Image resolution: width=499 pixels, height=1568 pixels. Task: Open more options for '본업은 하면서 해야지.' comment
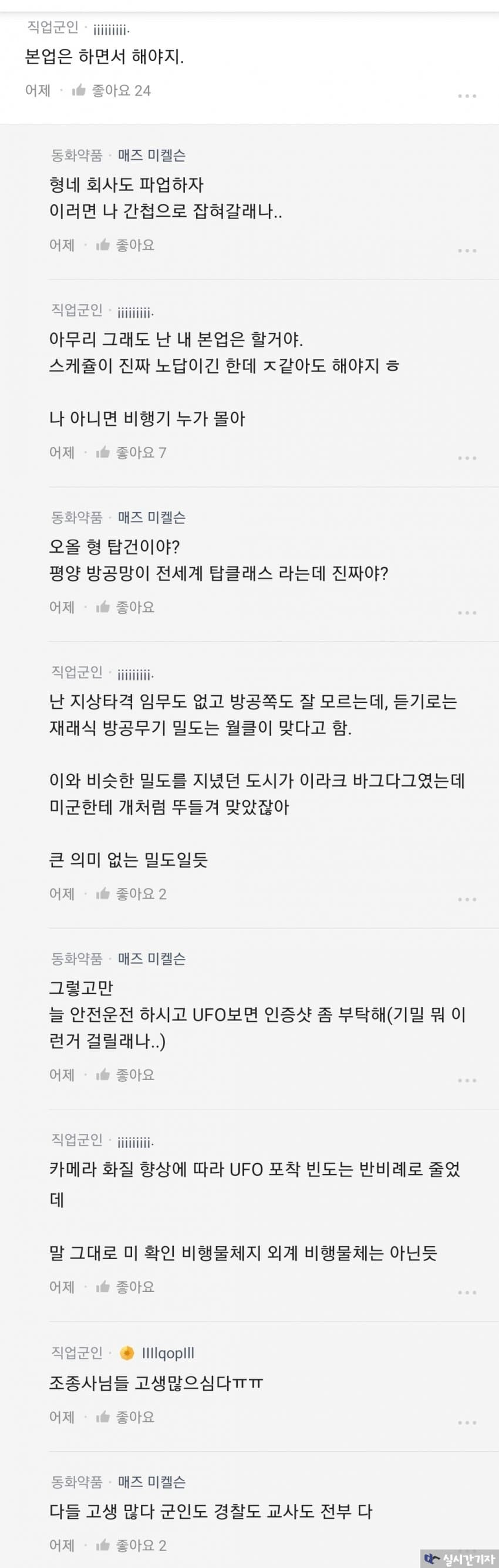tap(467, 96)
